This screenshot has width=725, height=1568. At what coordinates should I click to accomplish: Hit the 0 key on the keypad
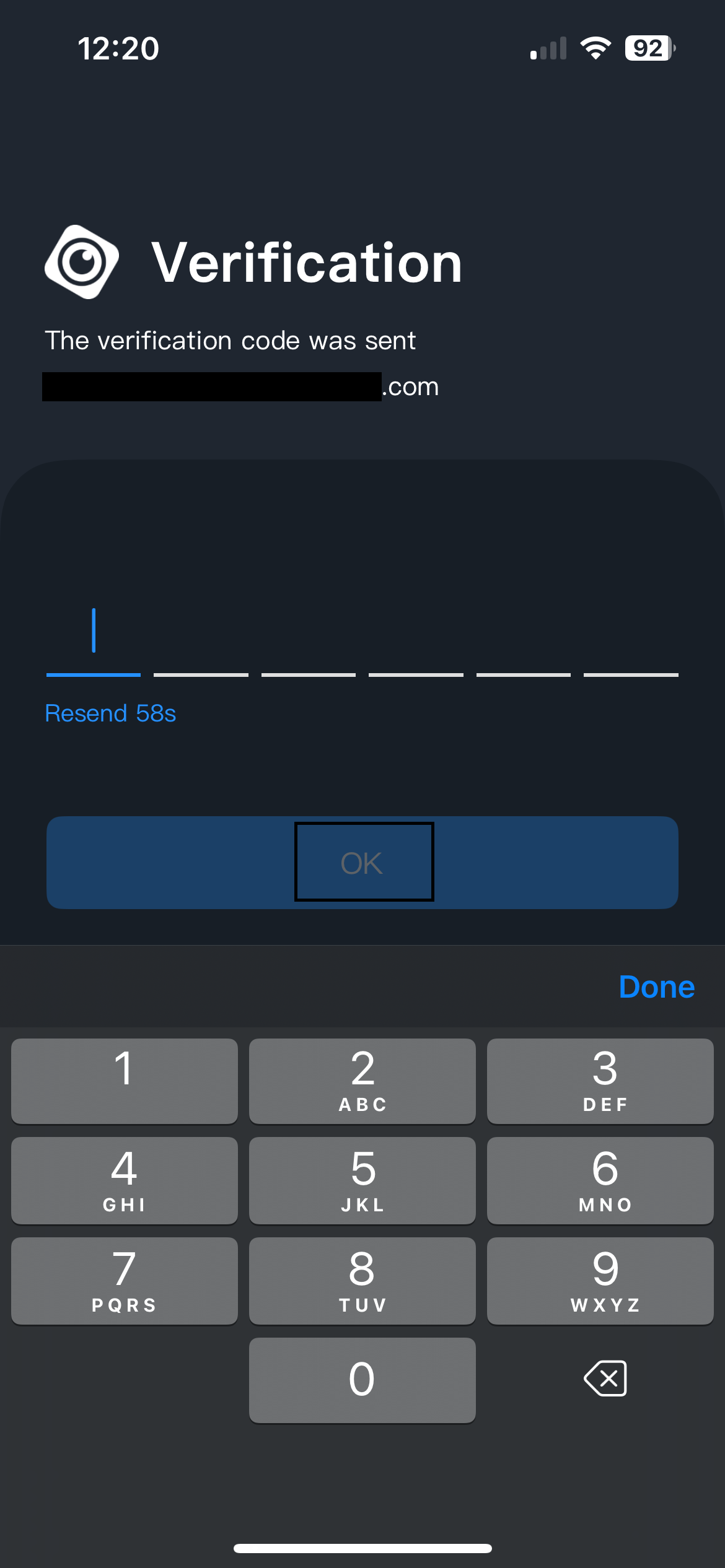pos(362,1380)
